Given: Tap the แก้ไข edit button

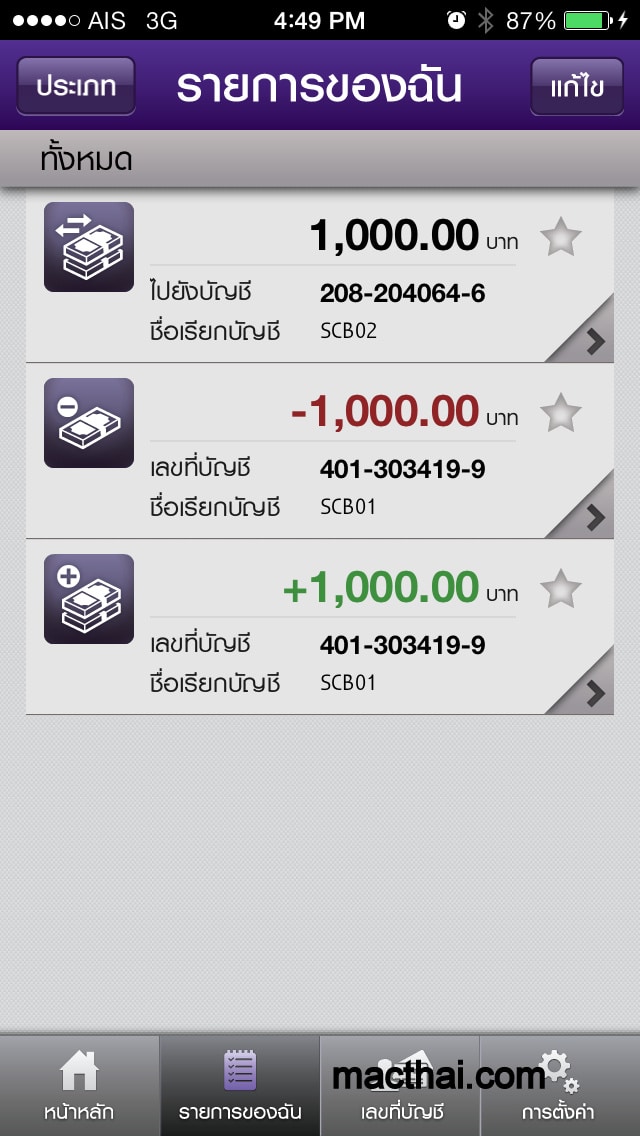Looking at the screenshot, I should (577, 86).
